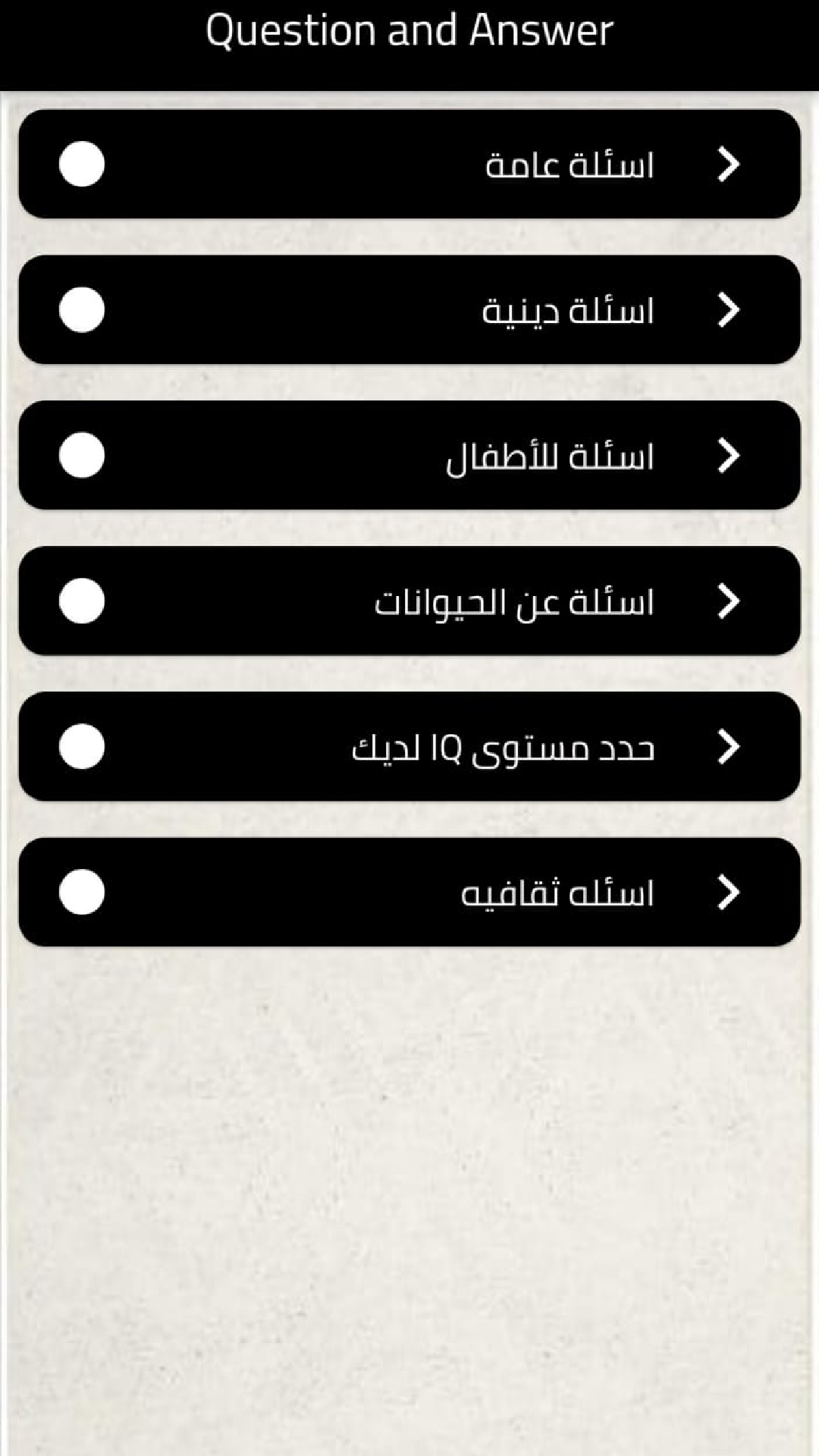Open اسئلة عن الحيوانات questions

pos(409,601)
